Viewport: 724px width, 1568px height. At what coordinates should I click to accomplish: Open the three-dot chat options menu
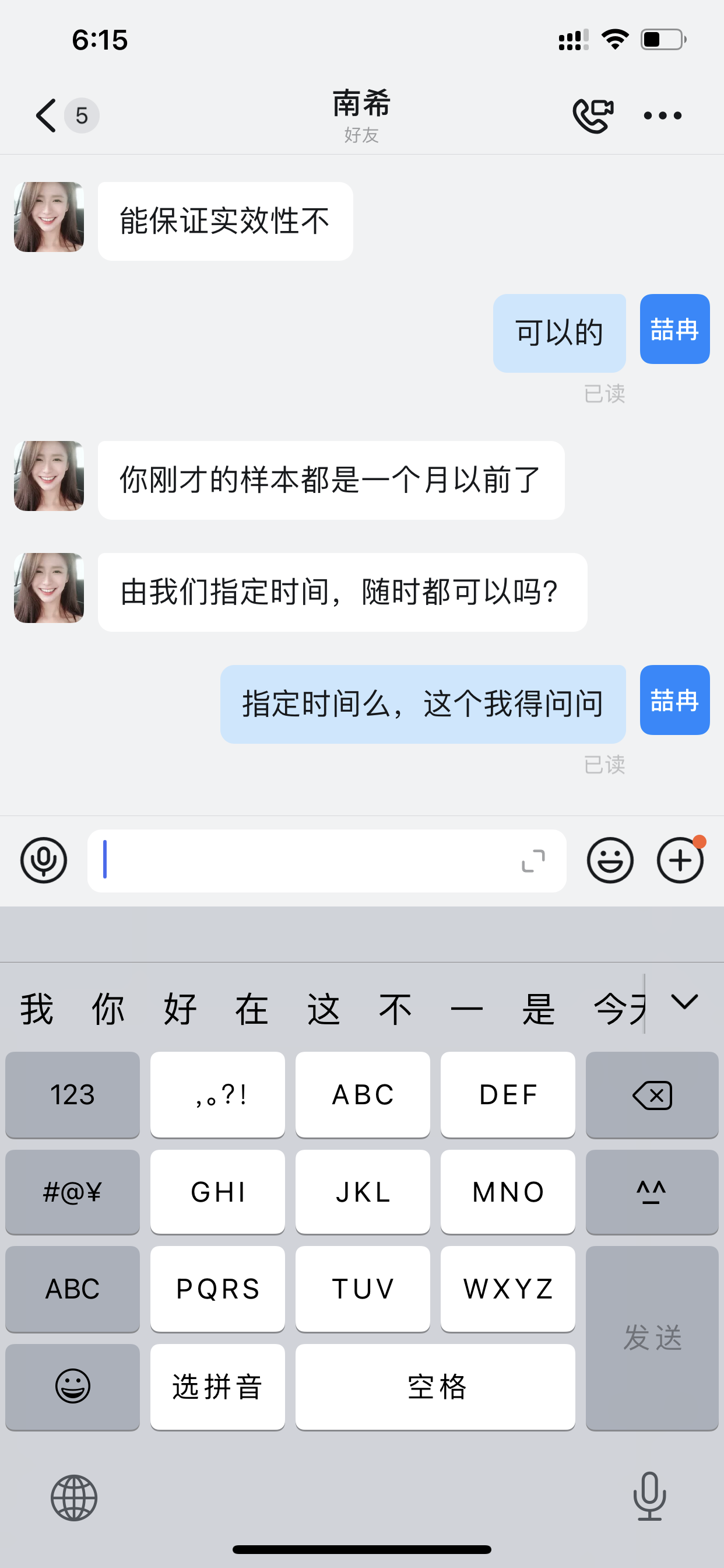point(663,115)
